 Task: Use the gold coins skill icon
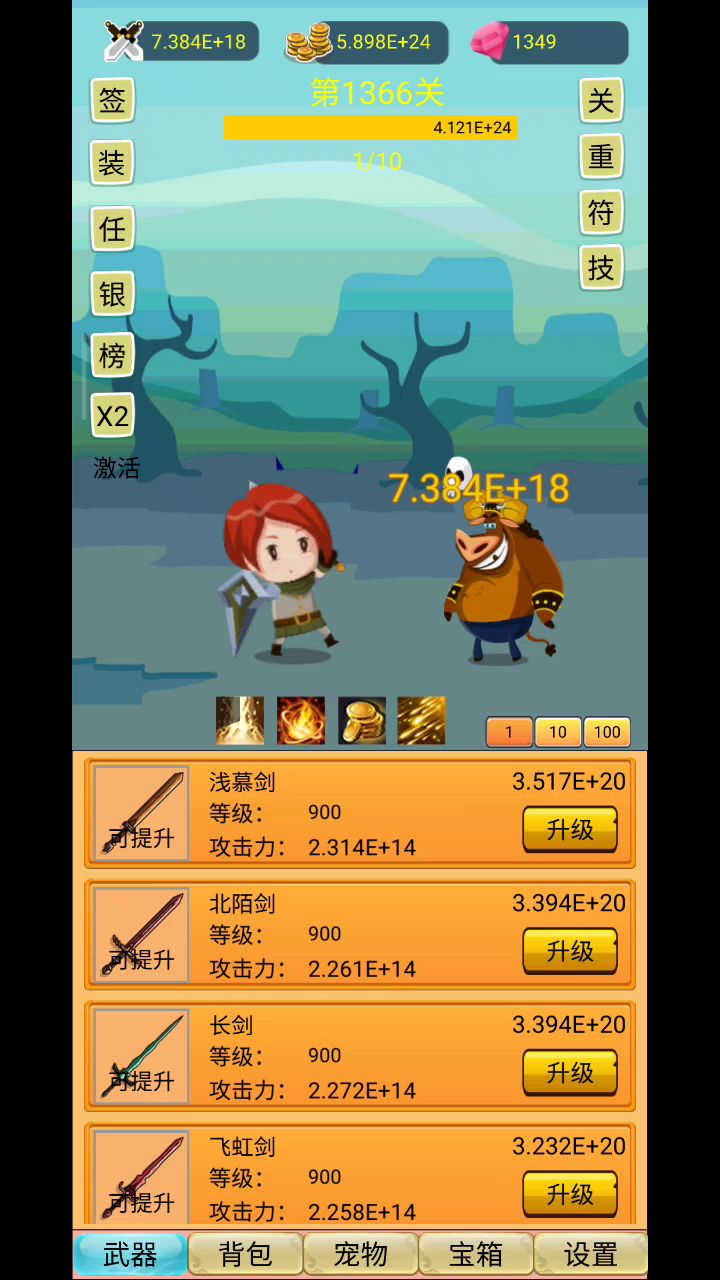tap(361, 721)
